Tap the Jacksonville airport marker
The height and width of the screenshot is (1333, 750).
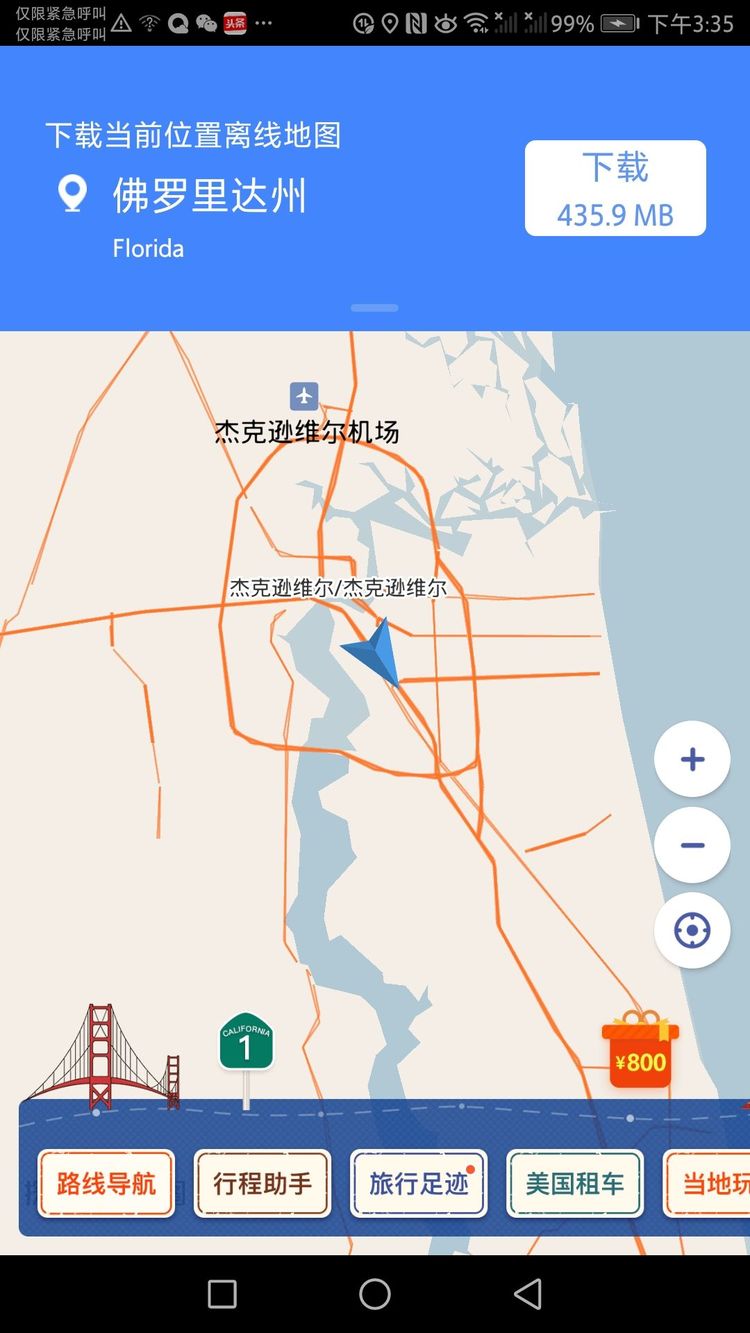304,396
